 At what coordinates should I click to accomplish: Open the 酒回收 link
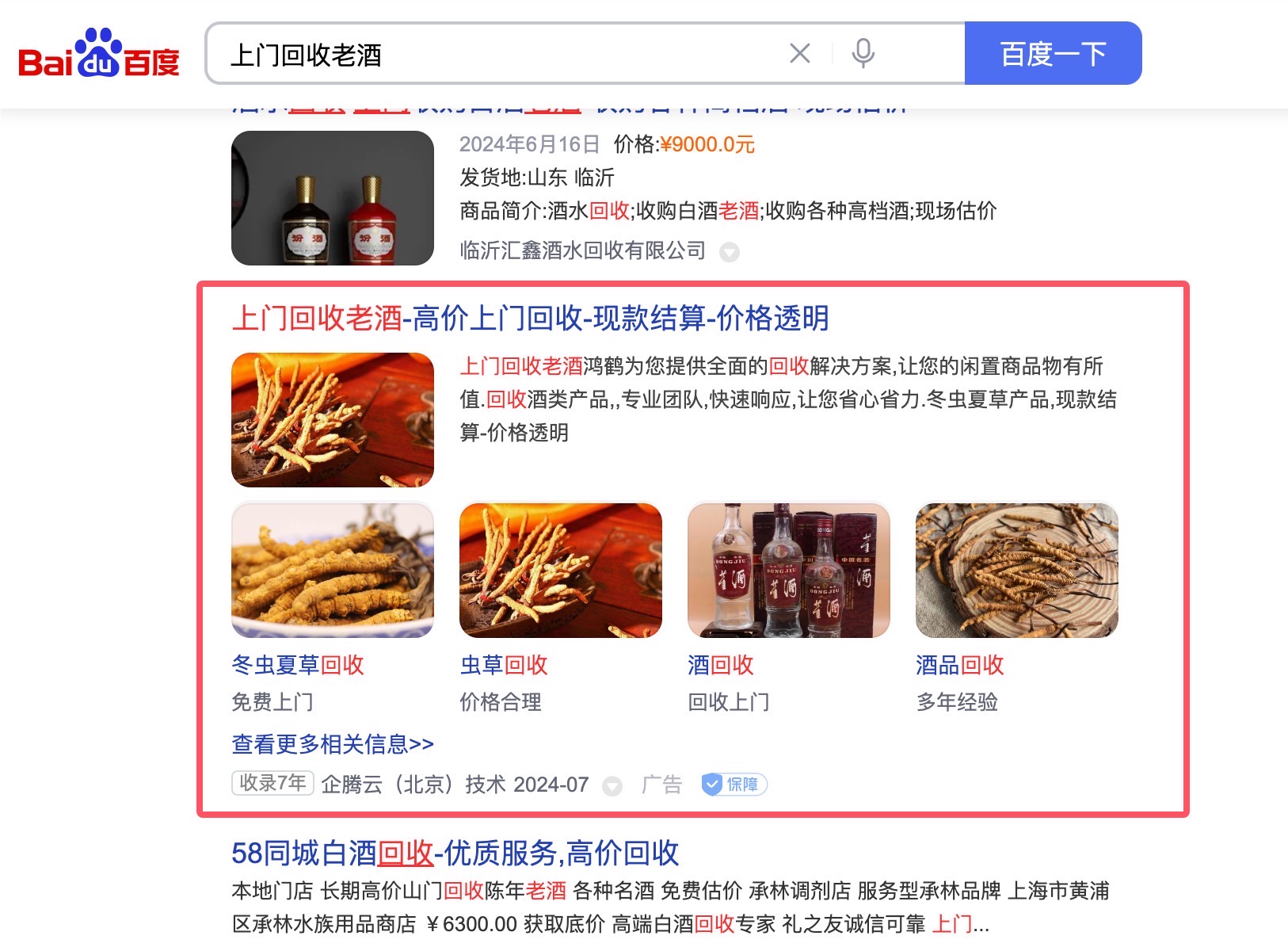721,665
